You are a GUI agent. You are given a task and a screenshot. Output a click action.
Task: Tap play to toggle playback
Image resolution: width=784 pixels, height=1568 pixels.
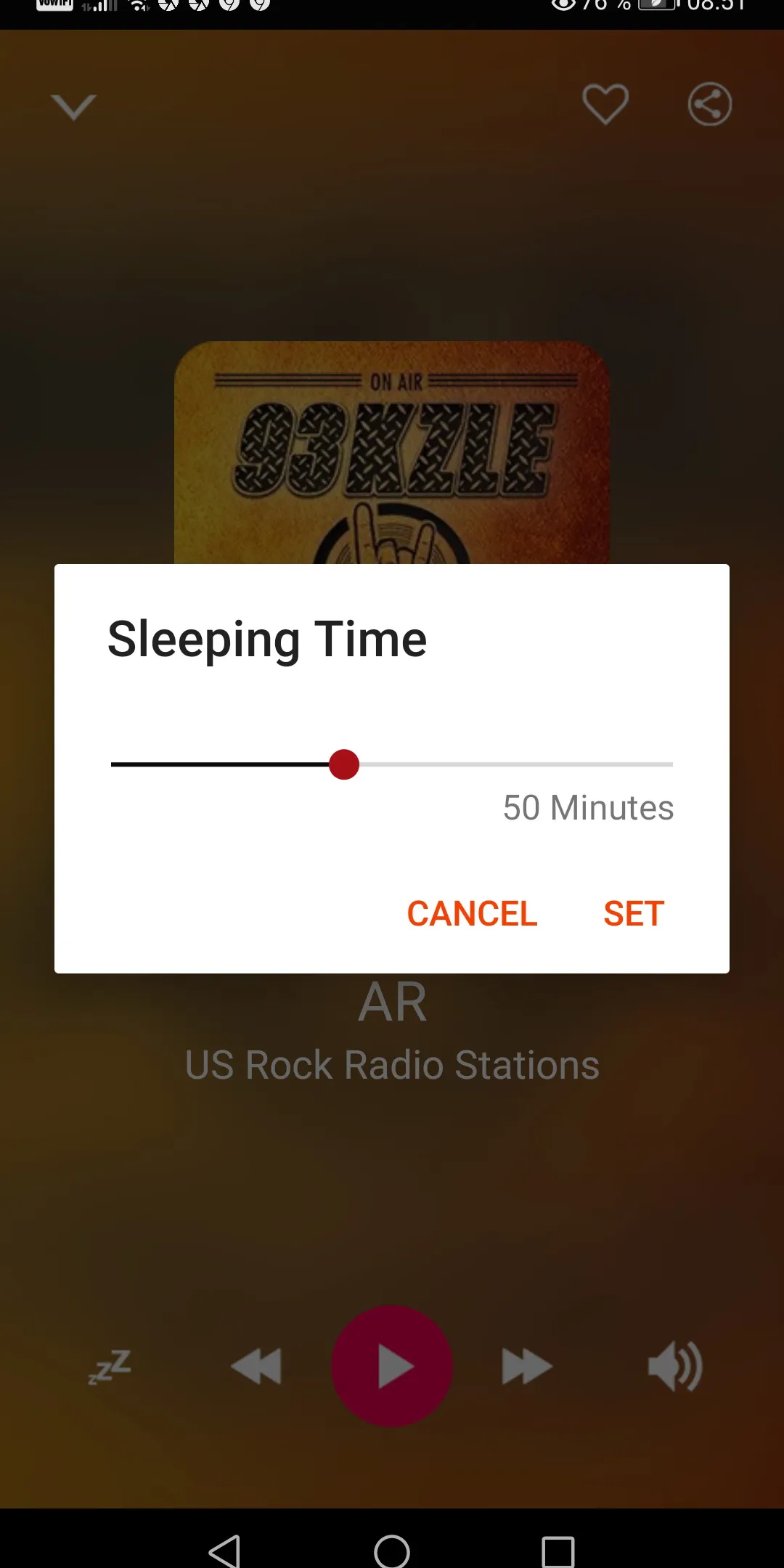(x=392, y=1365)
